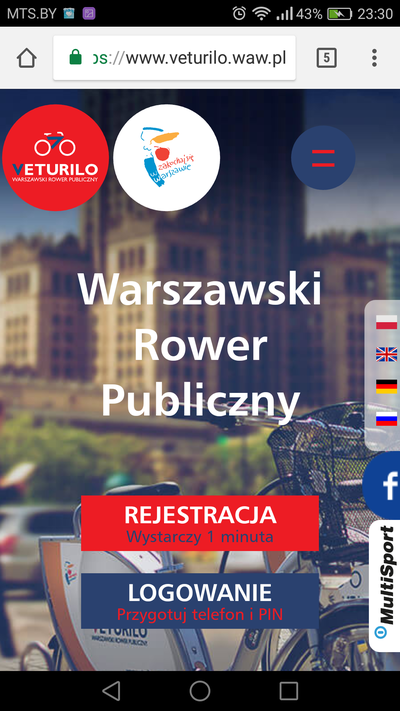Tap the red Veturilo logo

click(55, 158)
